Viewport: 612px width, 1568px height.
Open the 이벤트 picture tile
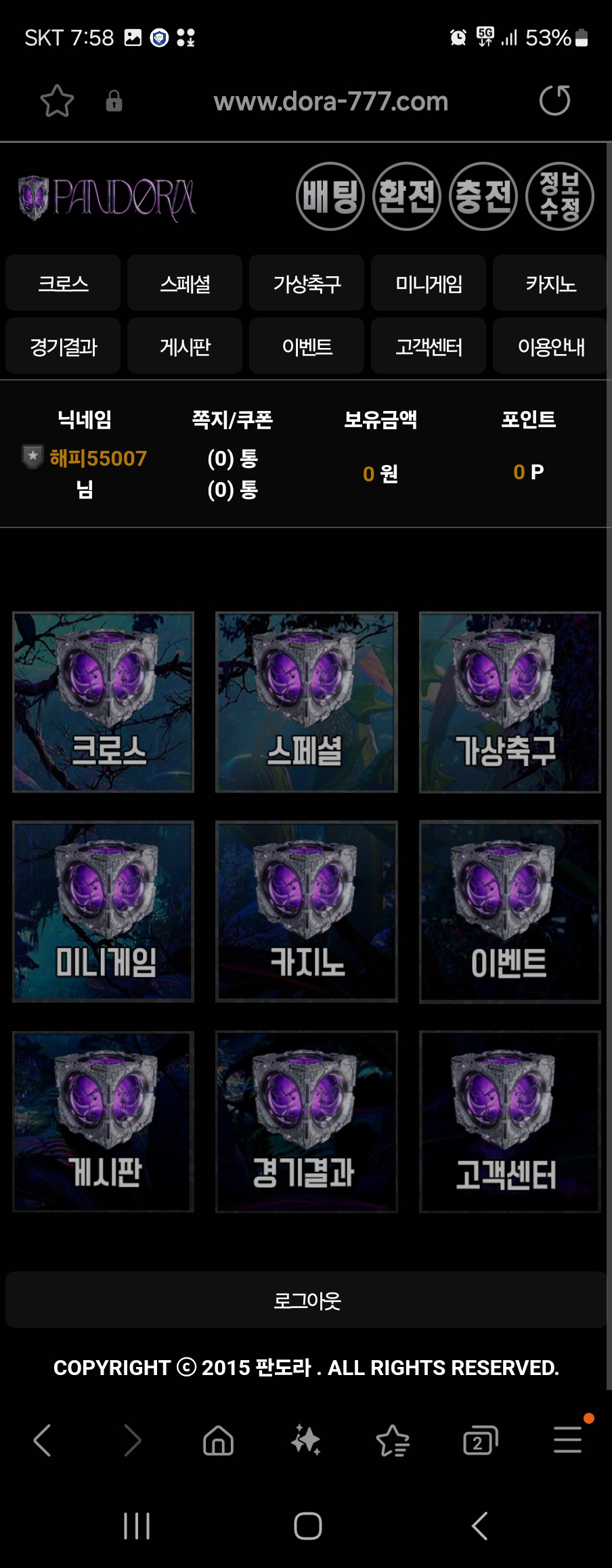click(x=509, y=911)
